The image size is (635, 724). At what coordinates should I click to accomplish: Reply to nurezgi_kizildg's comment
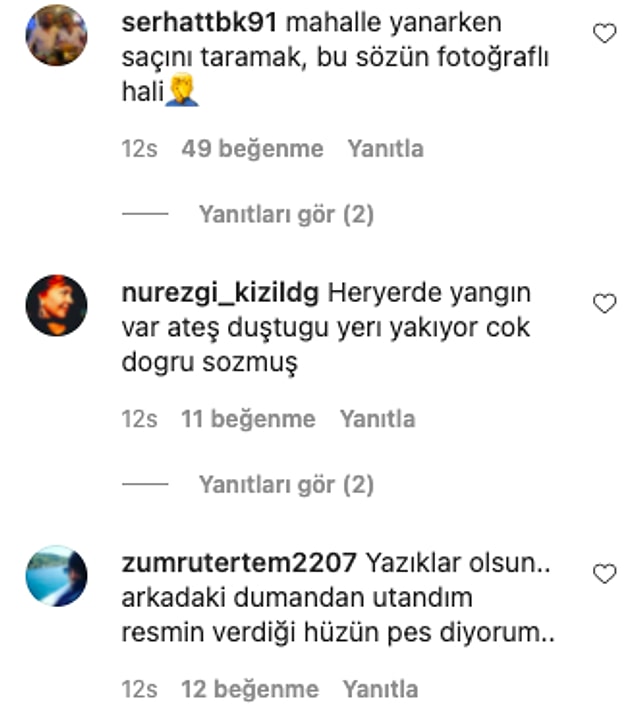click(377, 419)
